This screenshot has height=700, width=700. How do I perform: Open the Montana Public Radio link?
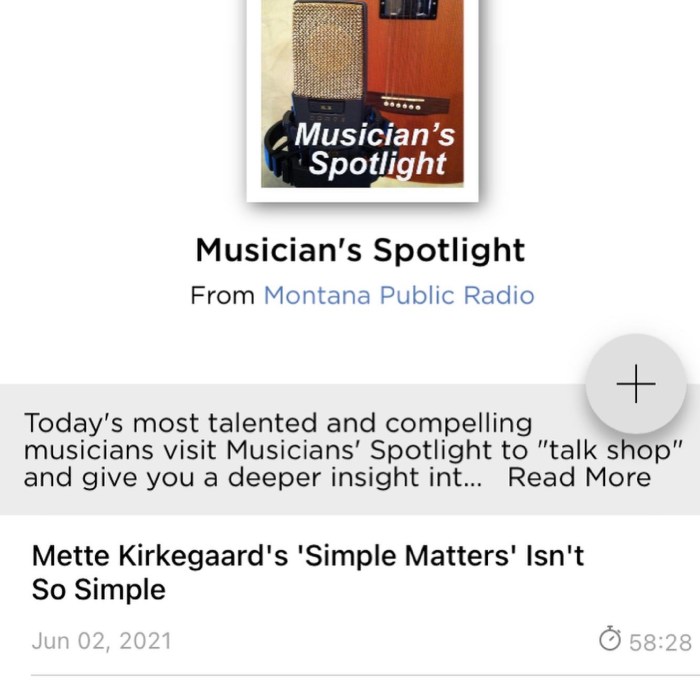click(398, 295)
